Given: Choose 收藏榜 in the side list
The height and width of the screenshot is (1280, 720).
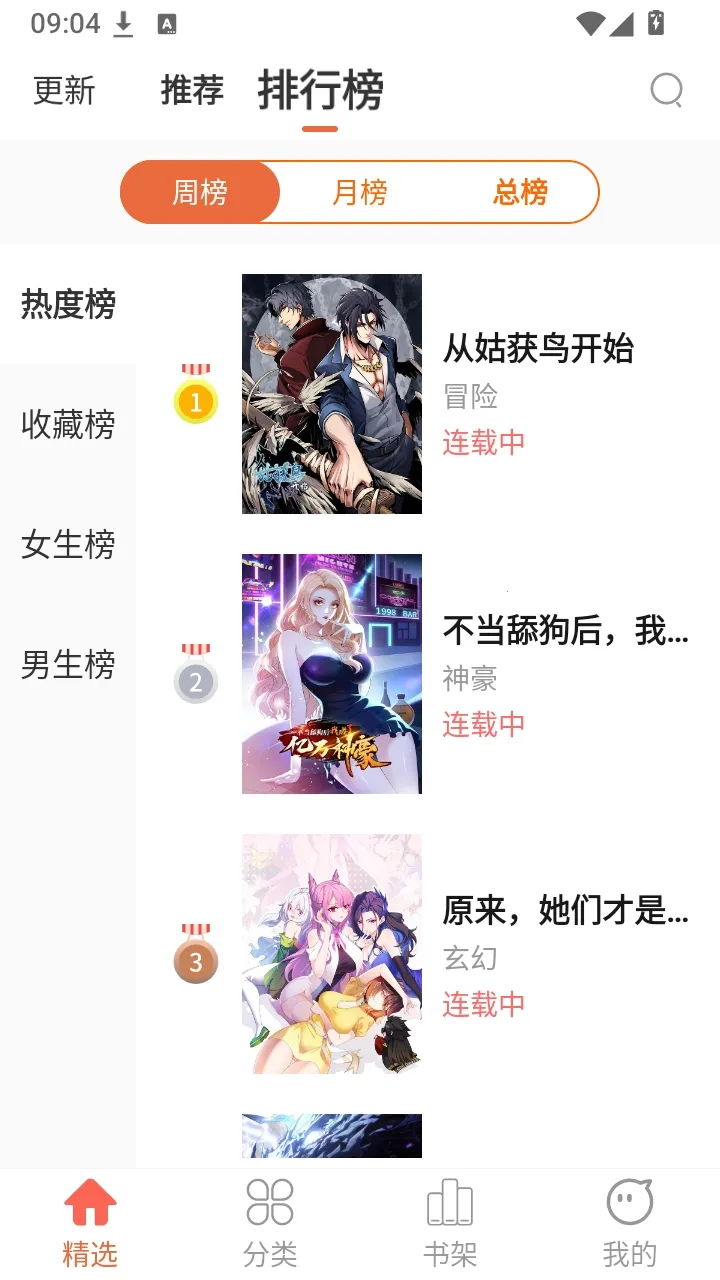Looking at the screenshot, I should (x=68, y=424).
